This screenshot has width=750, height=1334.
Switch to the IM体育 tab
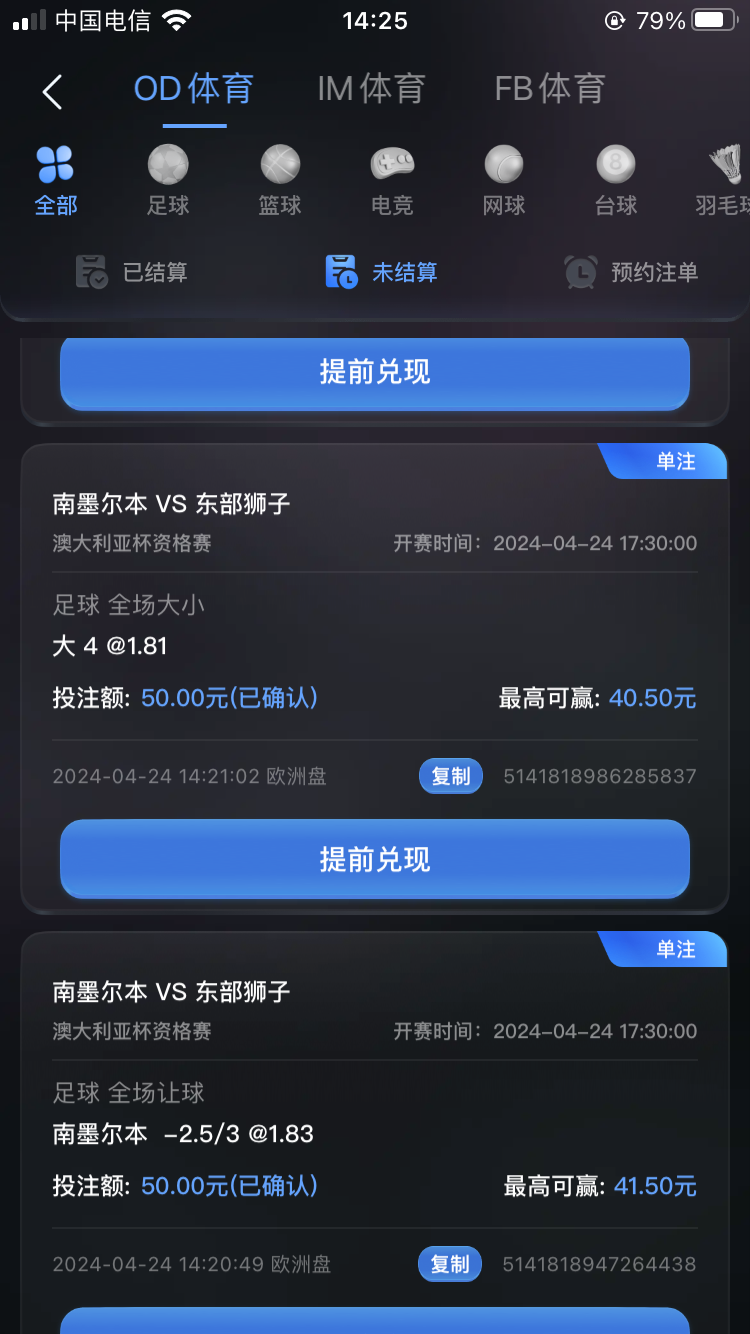(371, 89)
